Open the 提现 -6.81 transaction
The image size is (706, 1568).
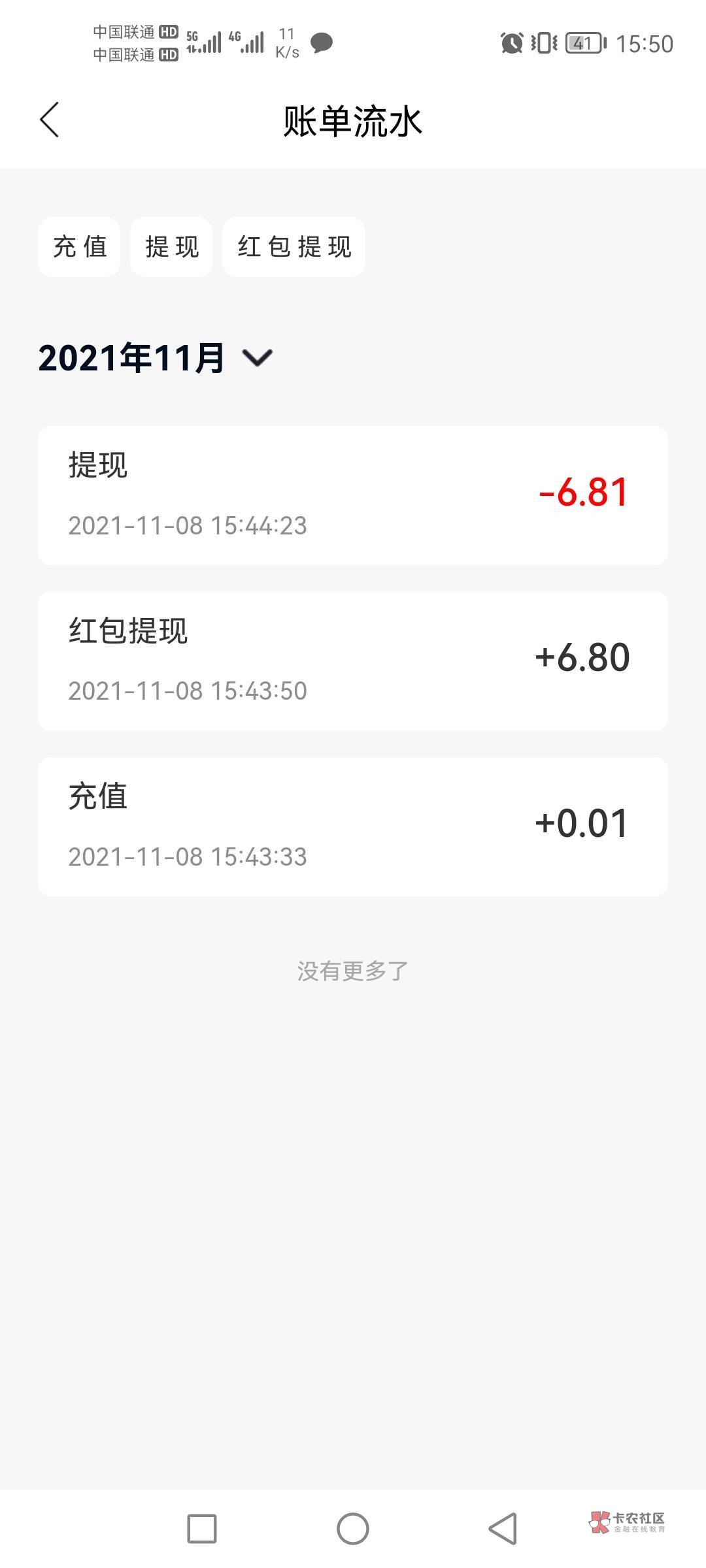click(x=353, y=495)
